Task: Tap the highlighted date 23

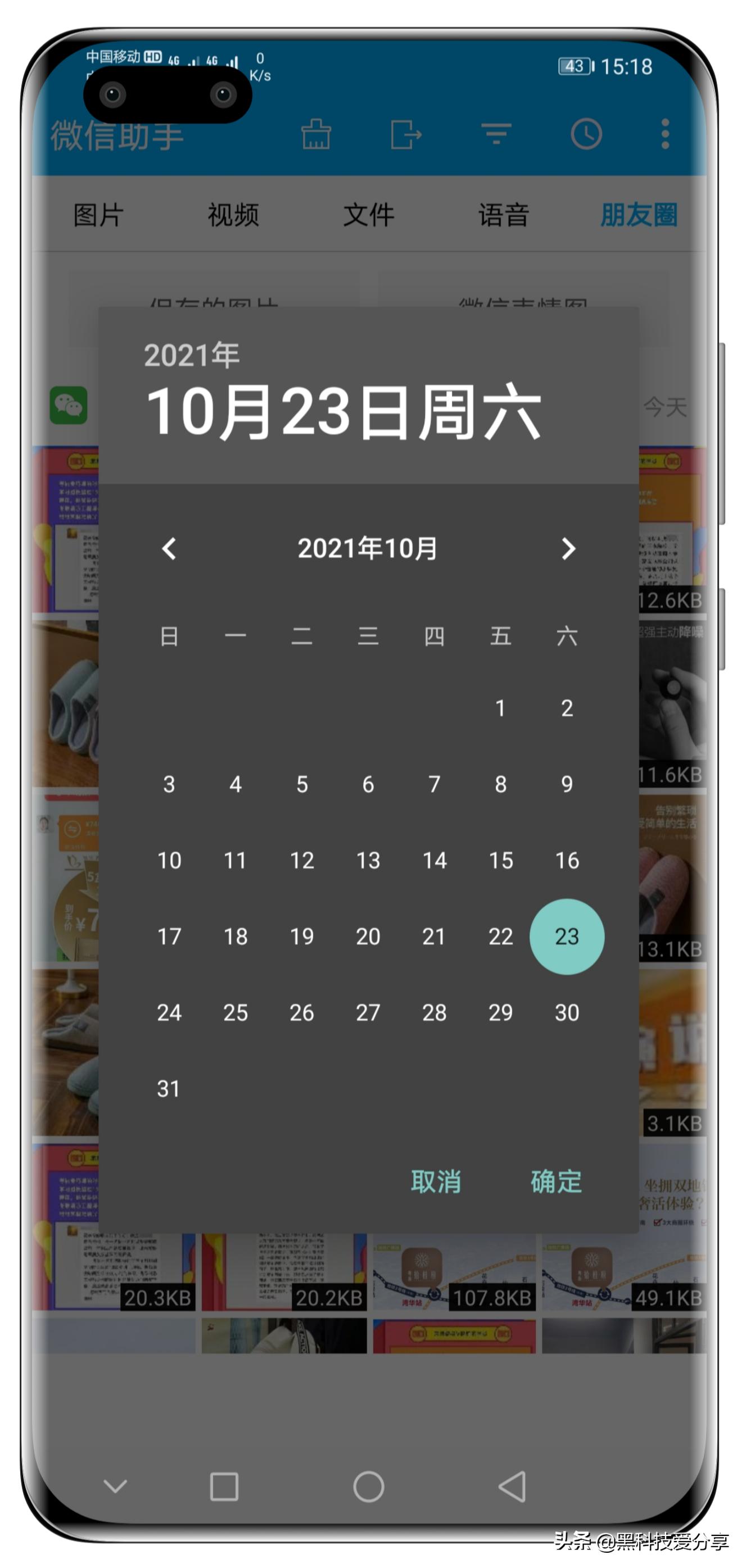Action: tap(566, 936)
